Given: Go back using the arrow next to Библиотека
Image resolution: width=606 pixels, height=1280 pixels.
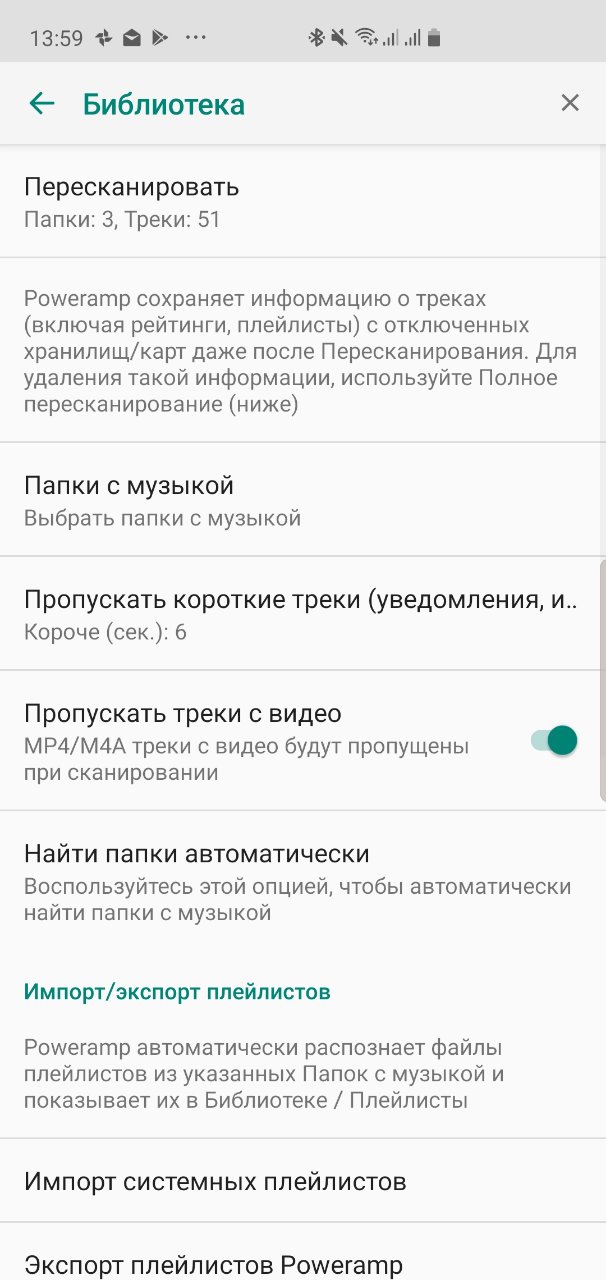Looking at the screenshot, I should coord(41,103).
